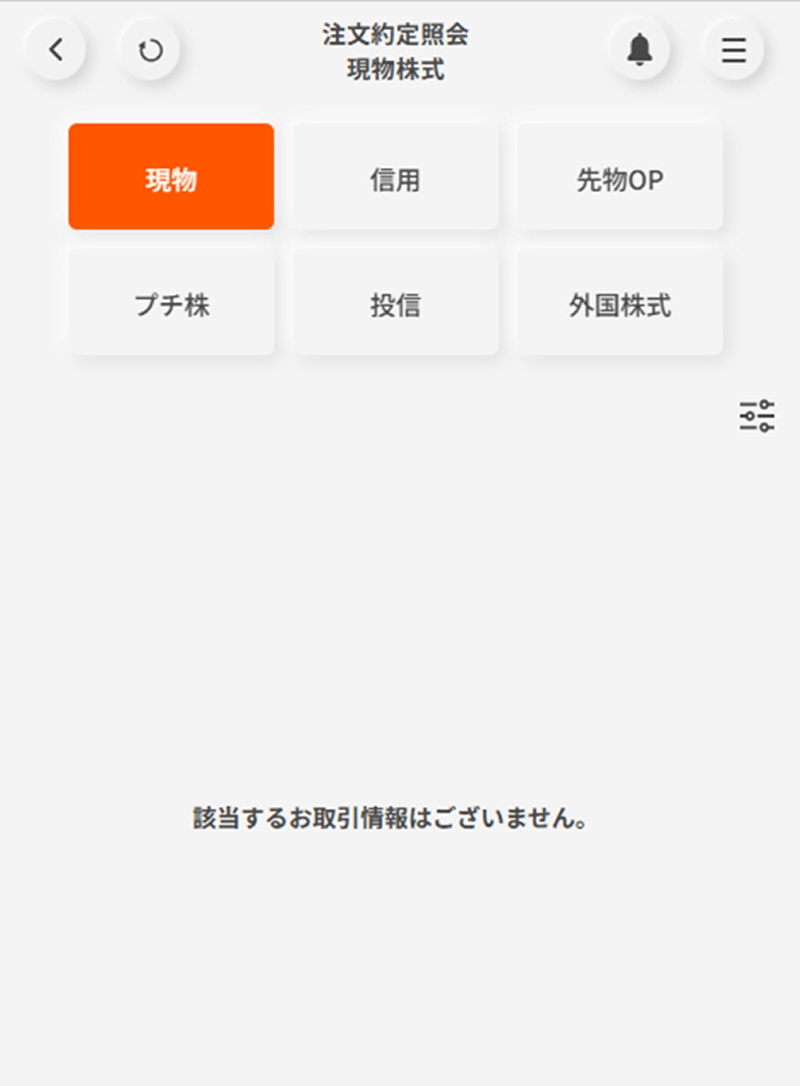The width and height of the screenshot is (800, 1086).
Task: Refresh the order inquiry list
Action: click(x=150, y=50)
